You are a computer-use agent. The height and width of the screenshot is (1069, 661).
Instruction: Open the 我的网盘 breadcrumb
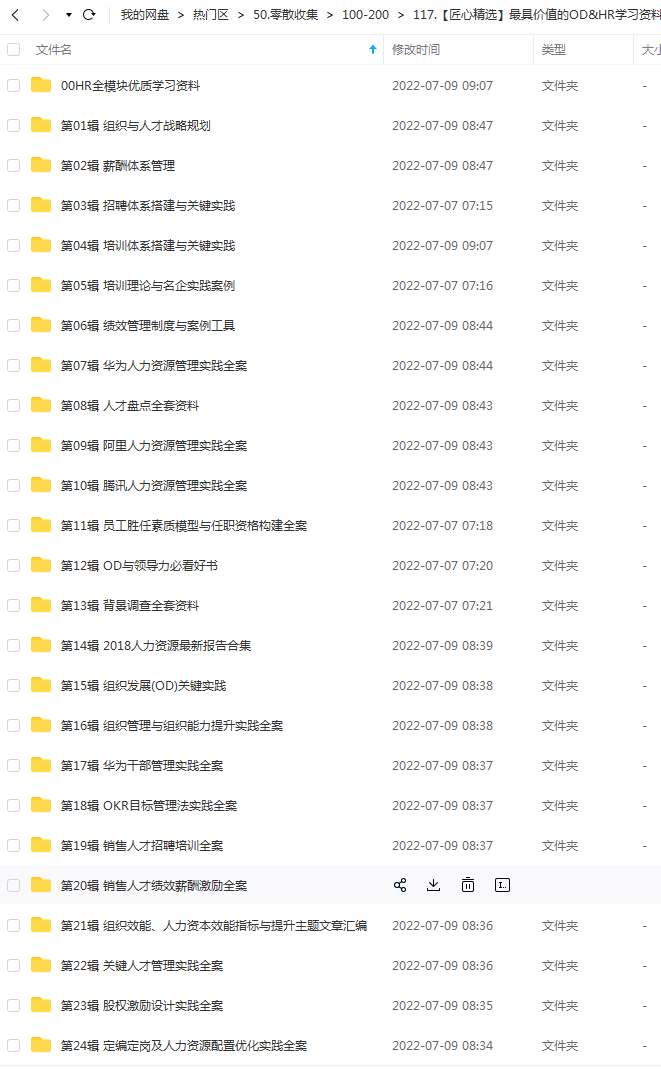point(144,14)
